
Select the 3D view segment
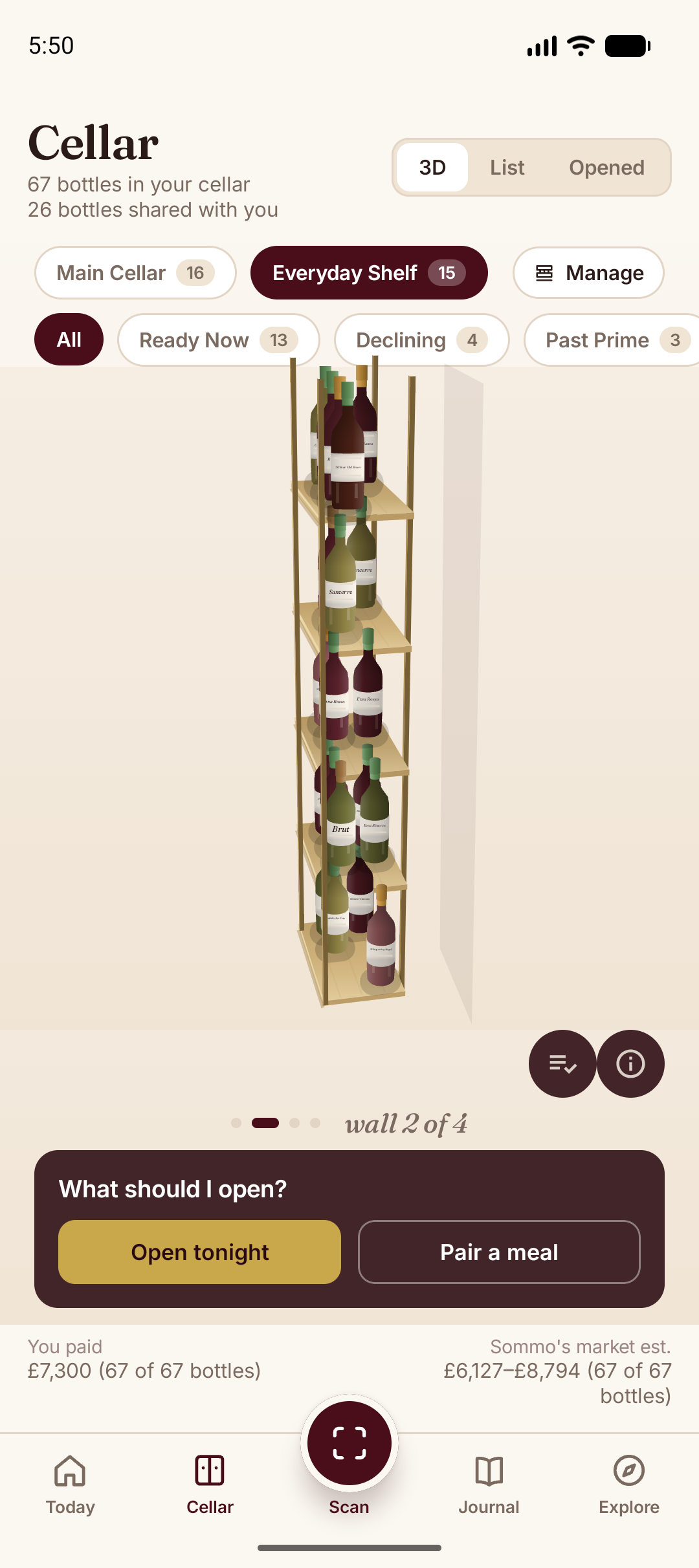(x=432, y=168)
